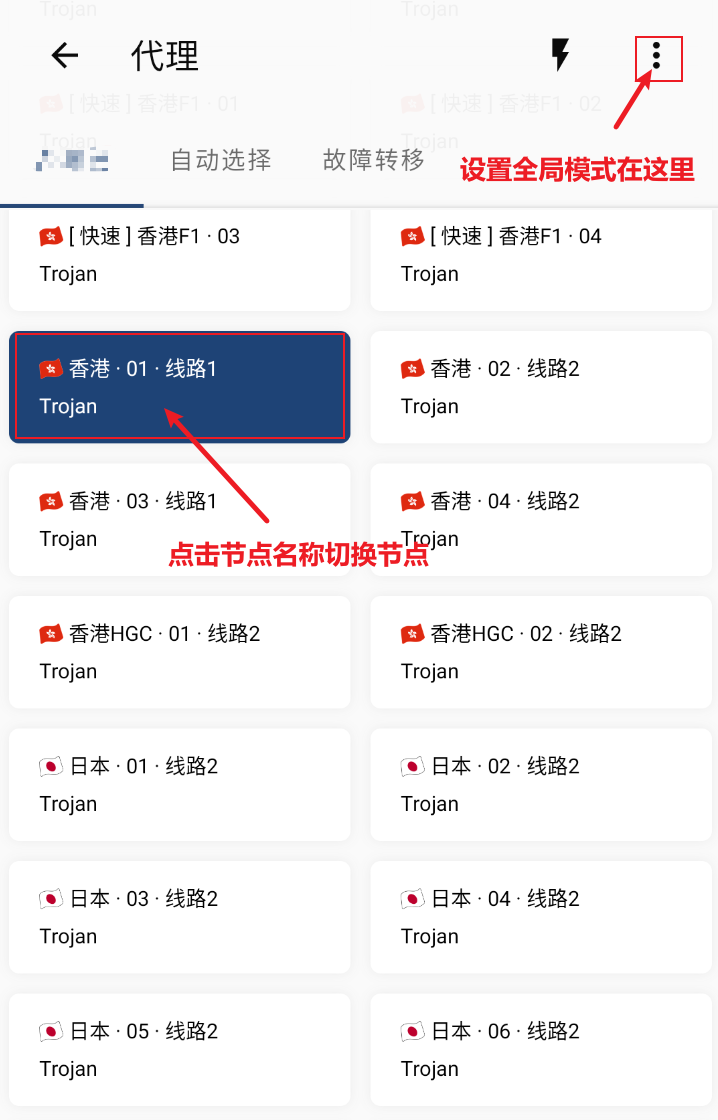Image resolution: width=718 pixels, height=1120 pixels.
Task: Select the [快速] 香港F1 · 03 node
Action: click(180, 255)
